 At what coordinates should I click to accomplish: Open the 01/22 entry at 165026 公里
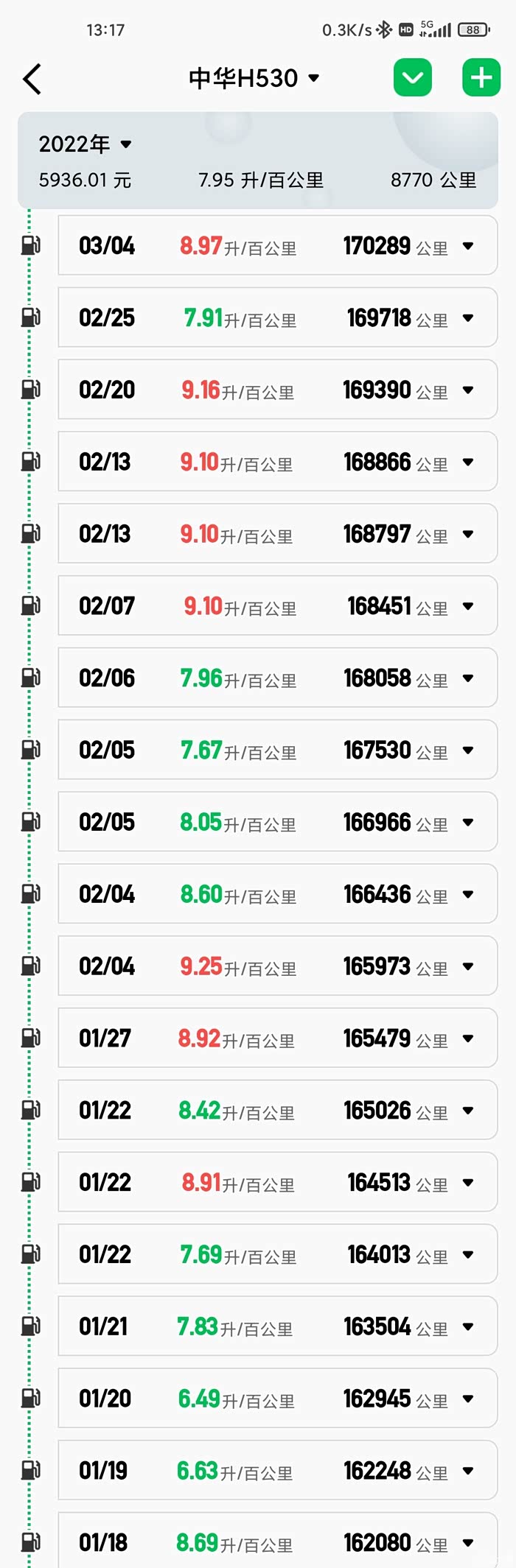coord(276,1111)
